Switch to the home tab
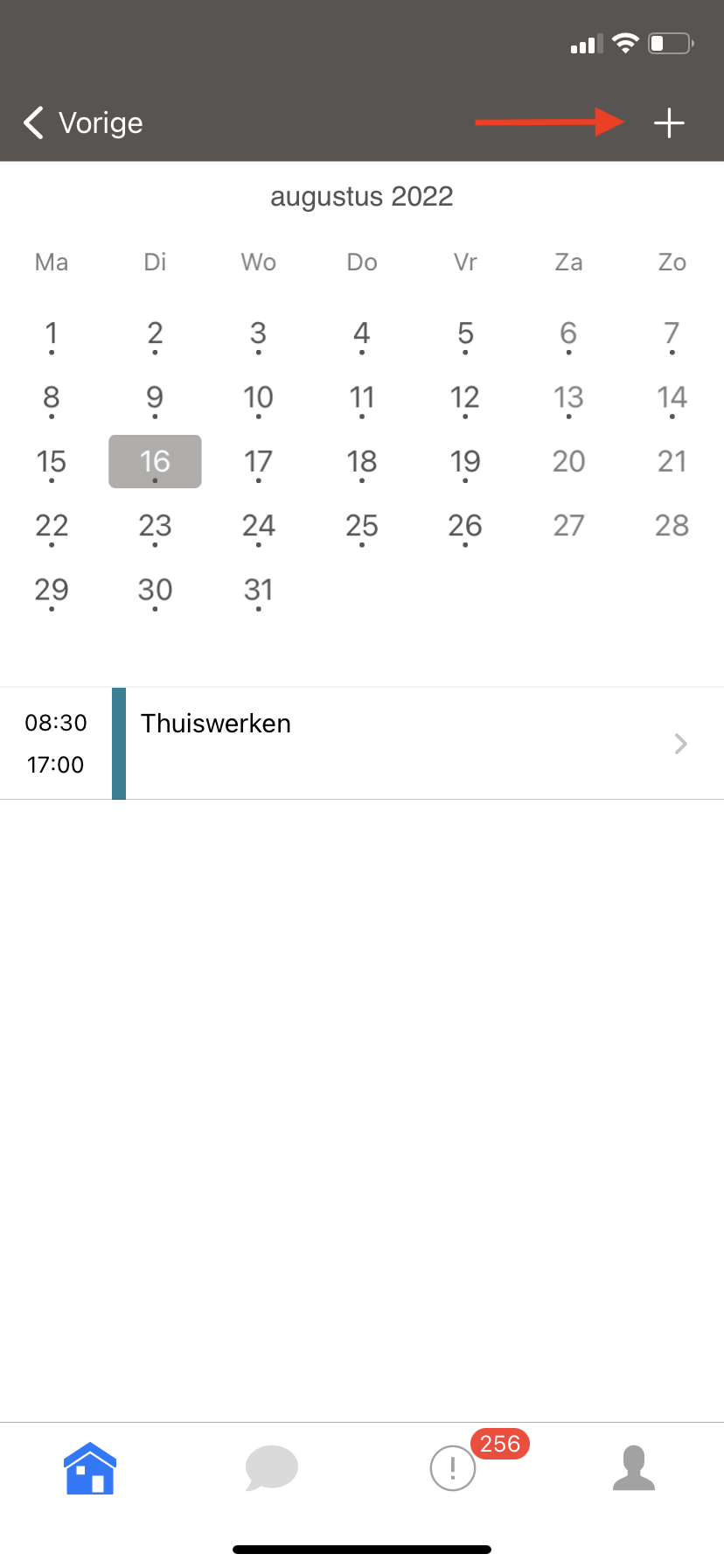 90,1469
